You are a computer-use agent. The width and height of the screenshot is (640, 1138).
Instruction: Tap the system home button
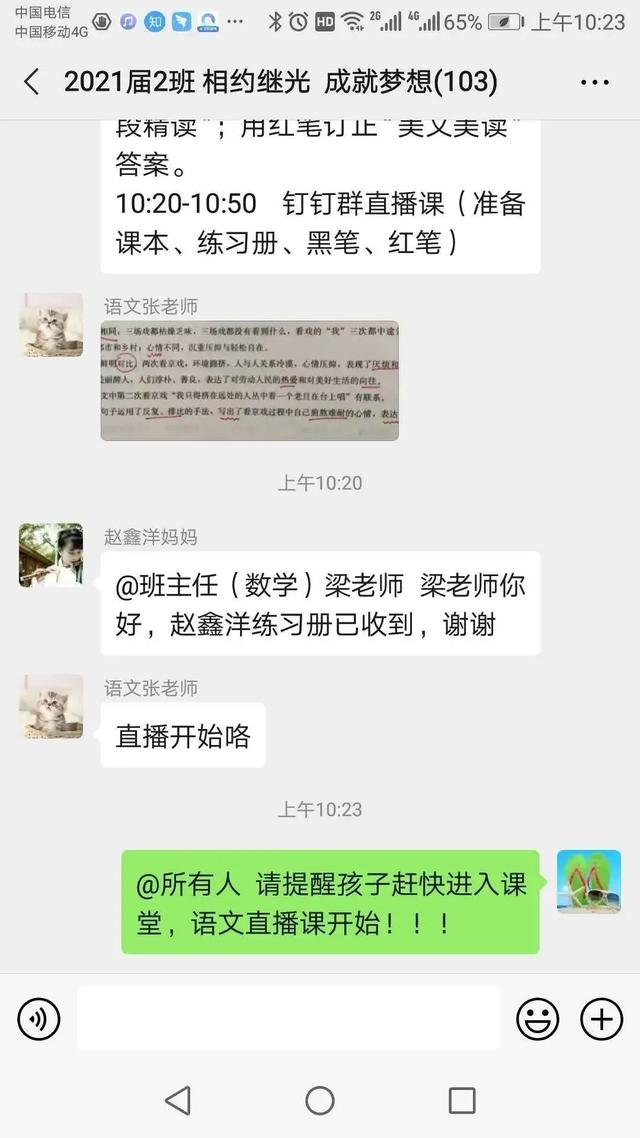click(320, 1101)
